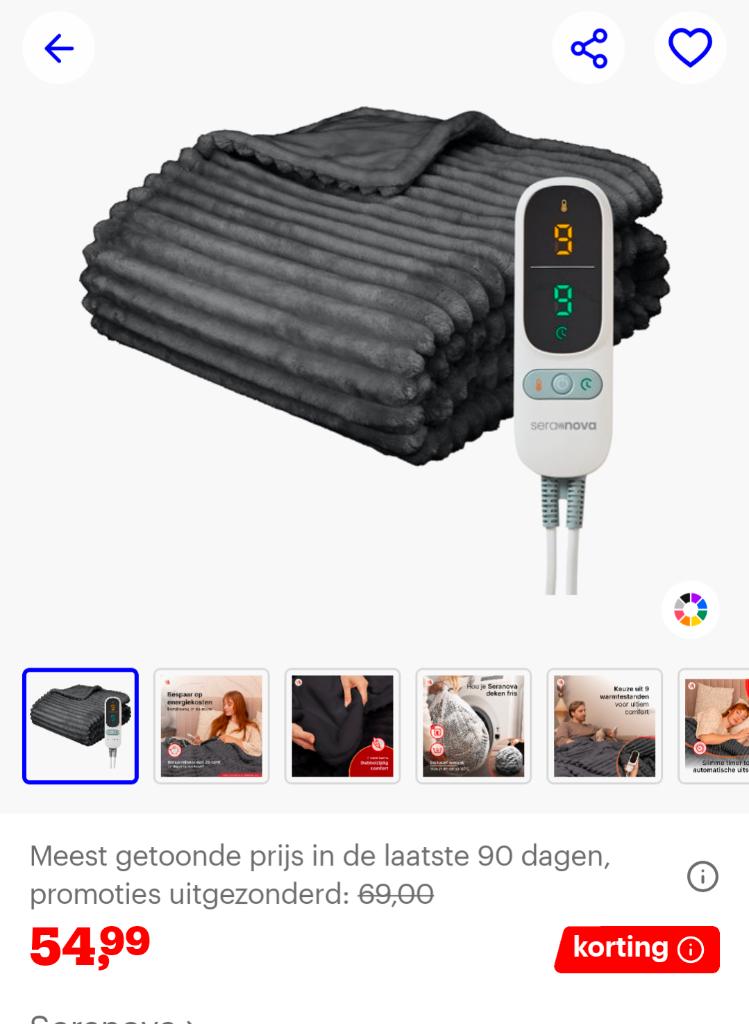This screenshot has width=749, height=1024.
Task: Select the share icon in the top bar
Action: tap(588, 47)
